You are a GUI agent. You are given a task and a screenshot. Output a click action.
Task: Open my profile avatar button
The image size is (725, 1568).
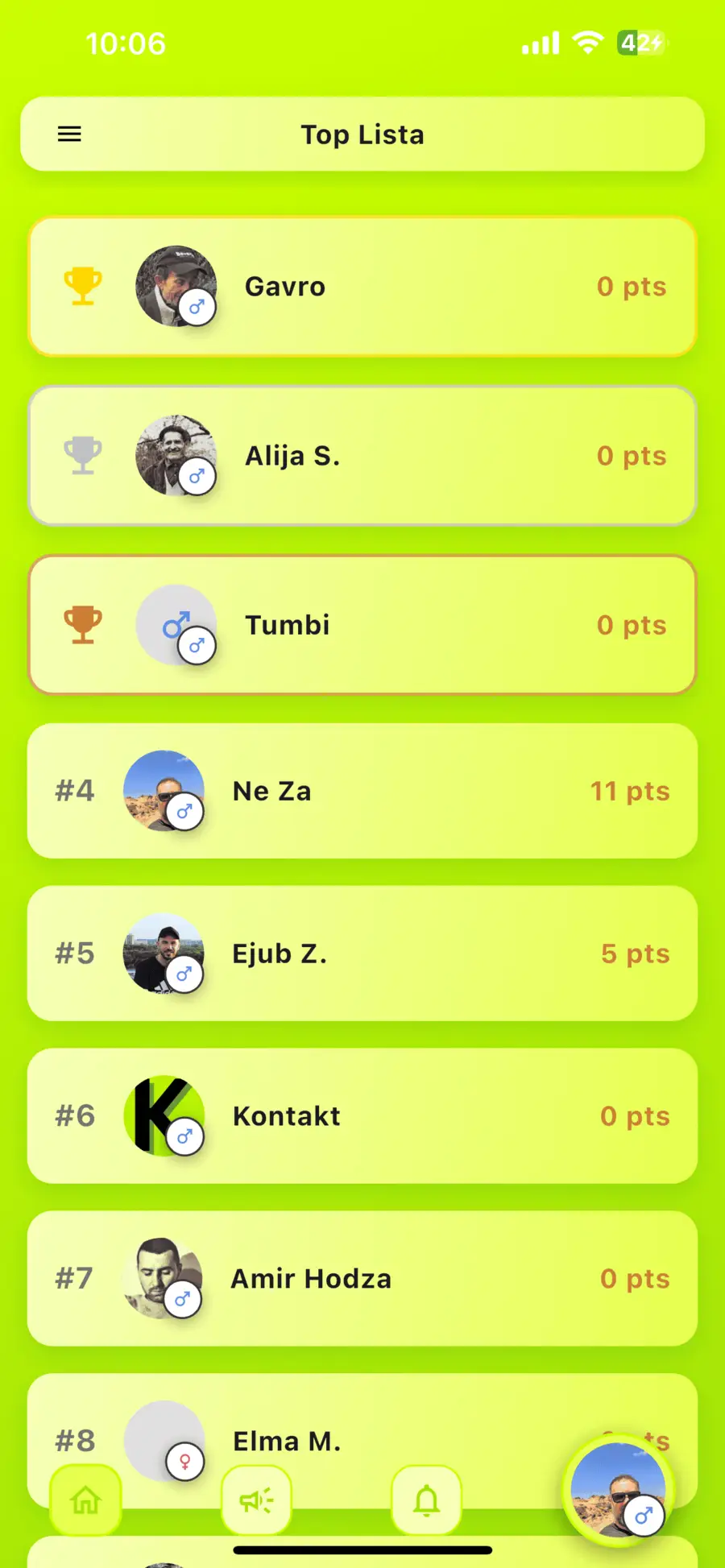(619, 1490)
